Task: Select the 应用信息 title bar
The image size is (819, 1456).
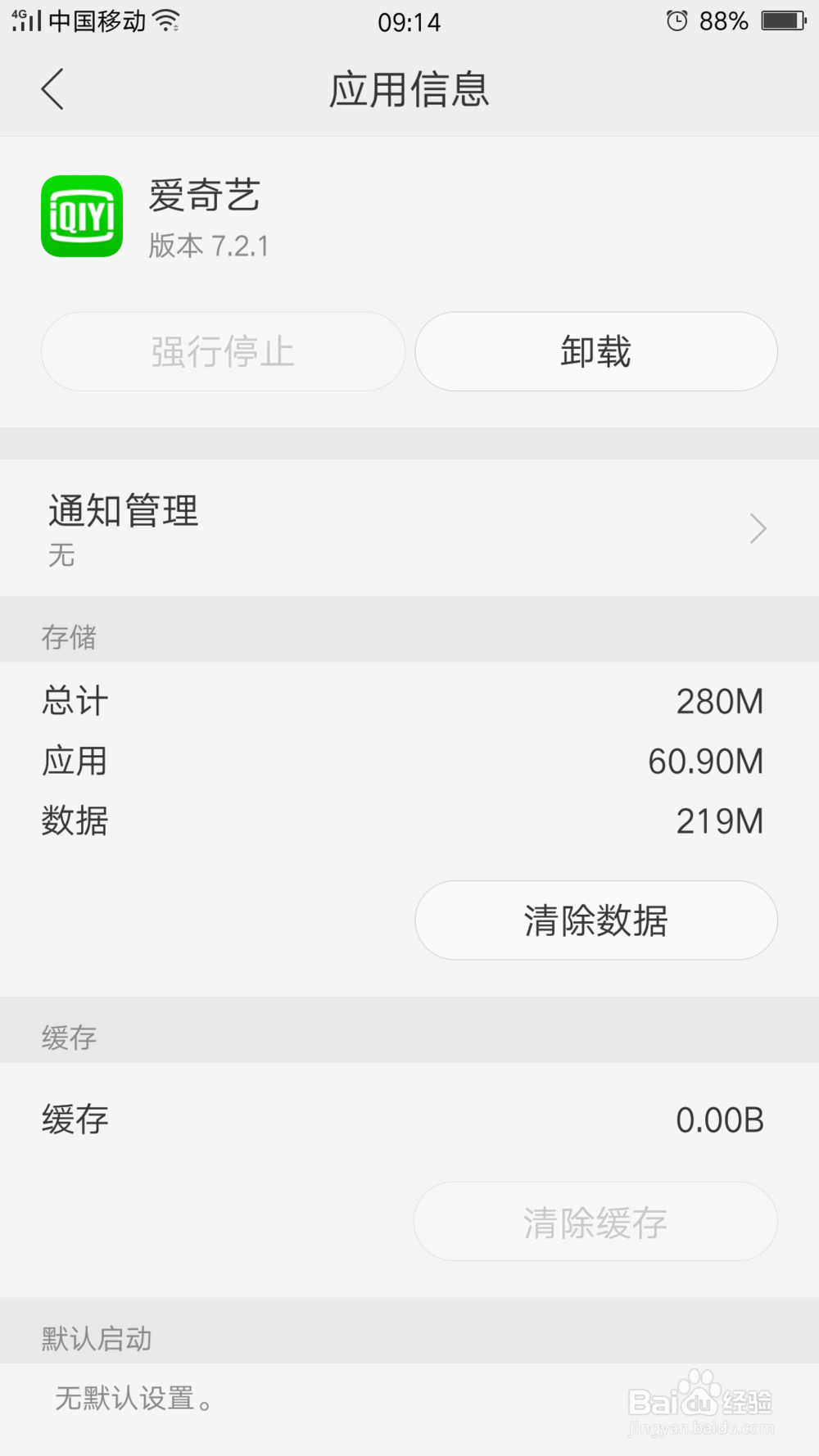Action: click(409, 91)
